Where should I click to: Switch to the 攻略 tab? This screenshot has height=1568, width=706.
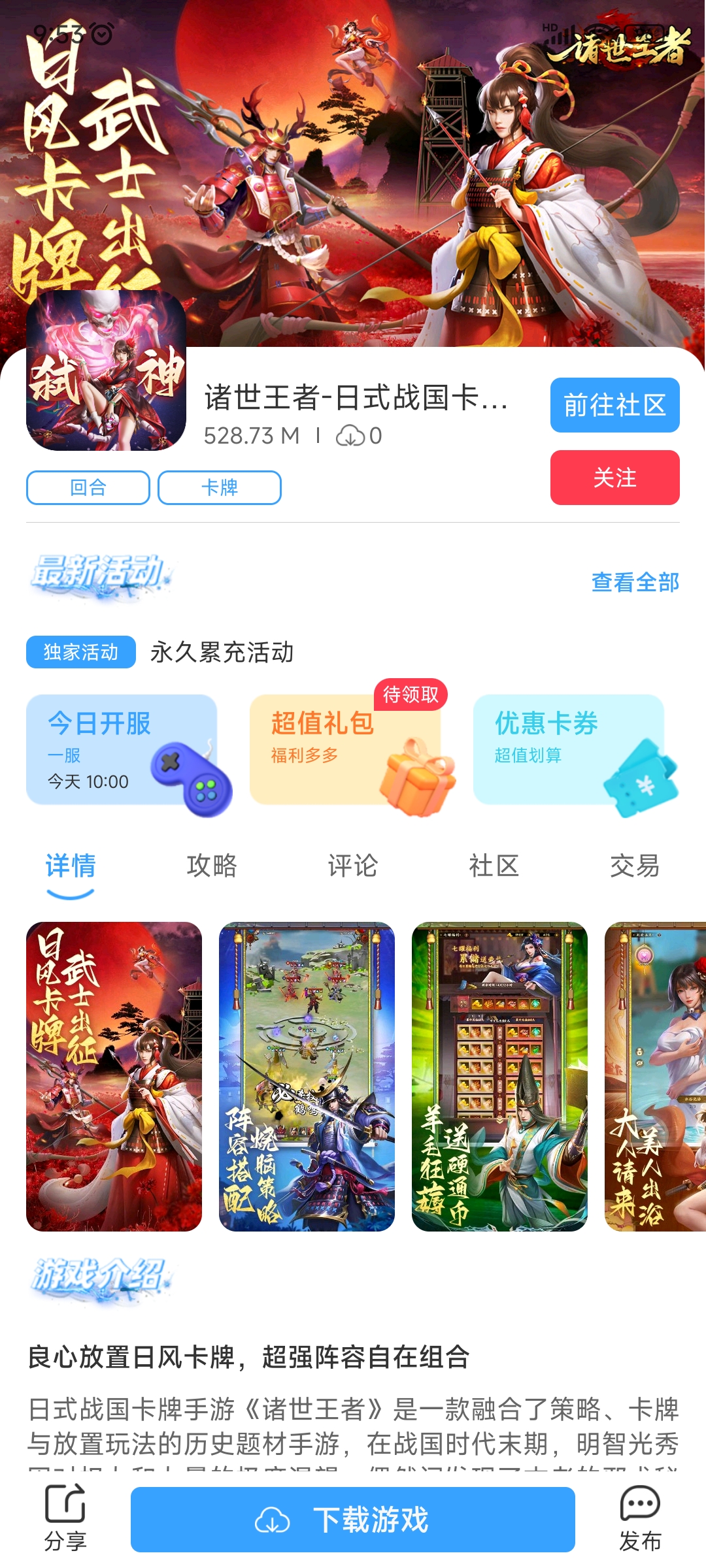click(212, 866)
